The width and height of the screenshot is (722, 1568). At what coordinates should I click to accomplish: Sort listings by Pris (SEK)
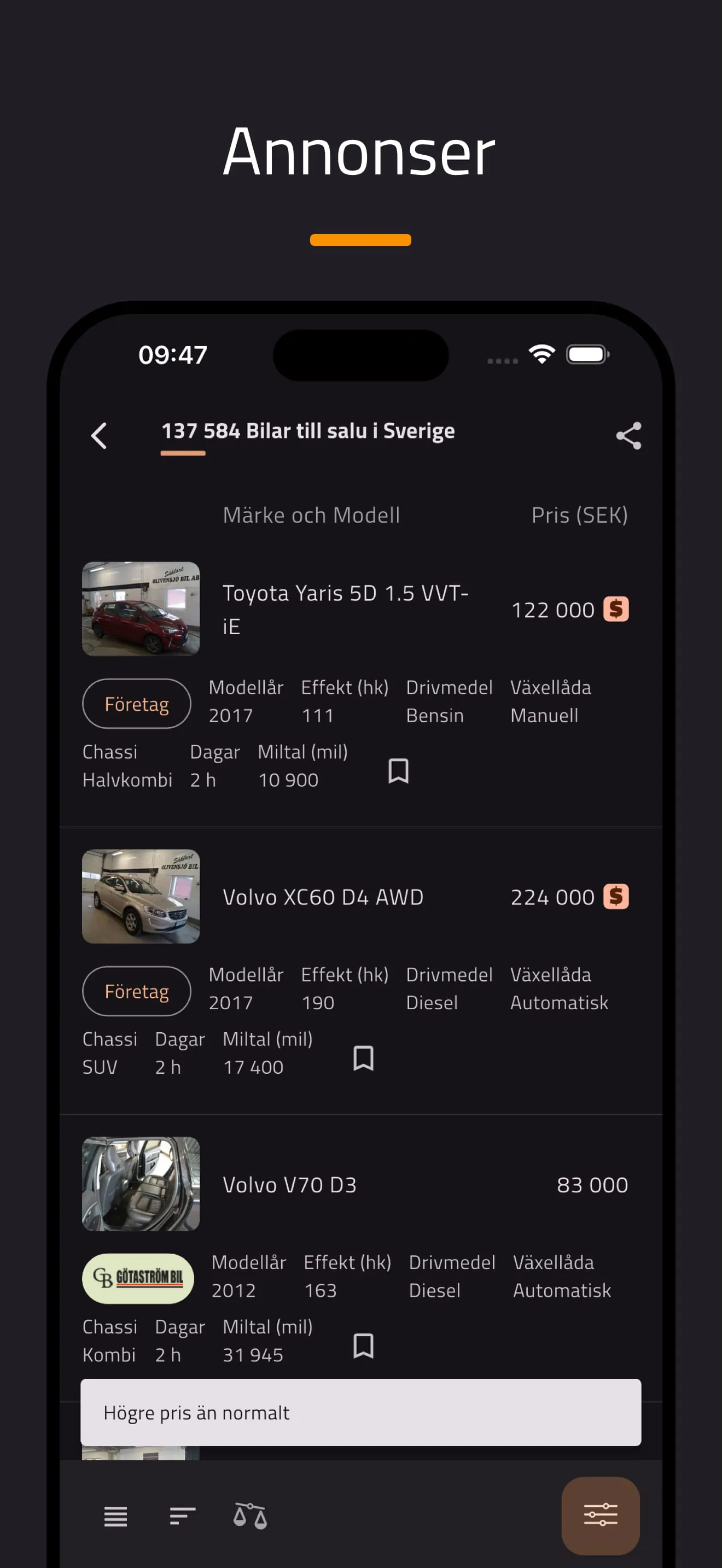click(580, 514)
